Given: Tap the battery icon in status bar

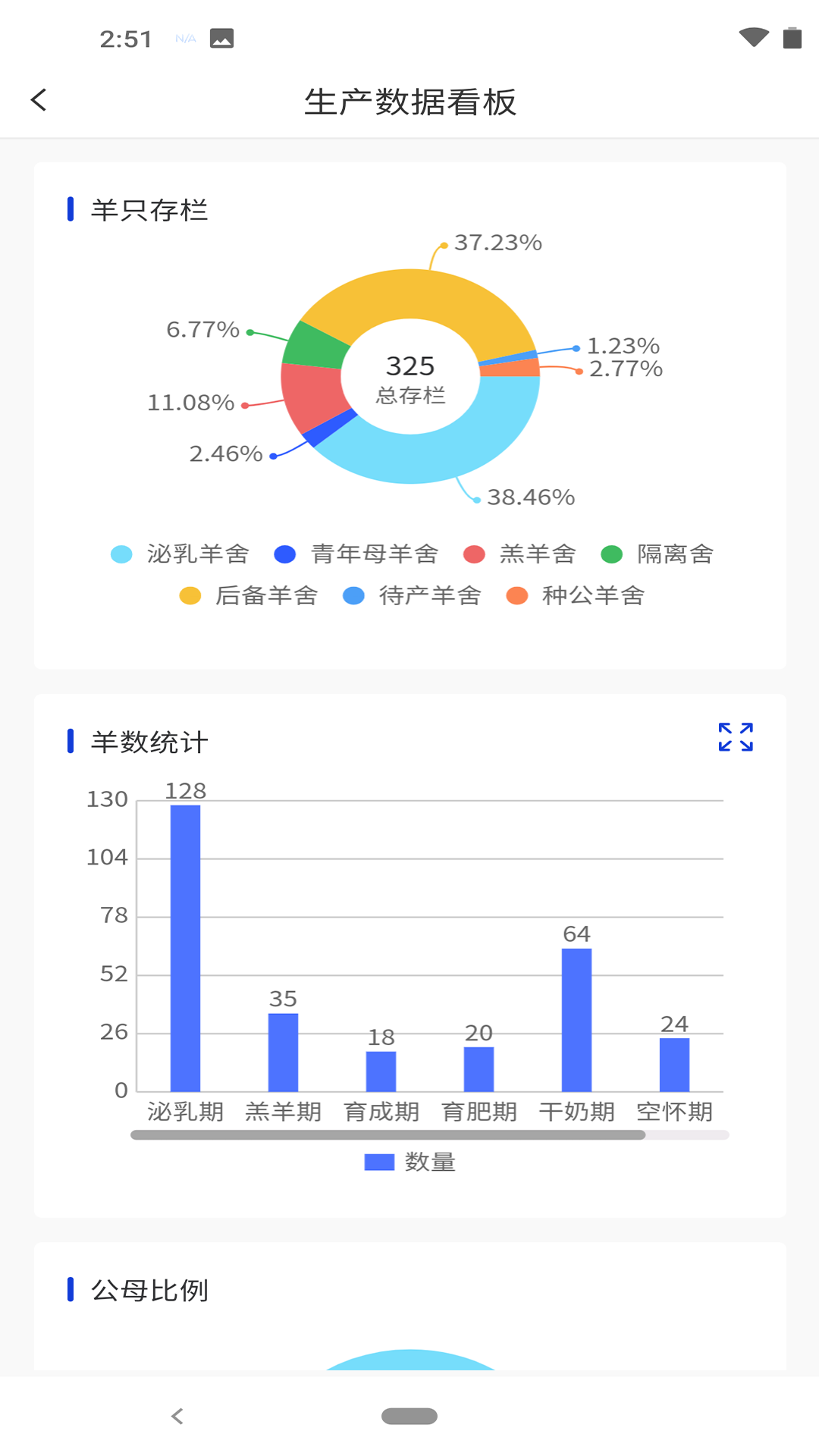Looking at the screenshot, I should pos(791,37).
